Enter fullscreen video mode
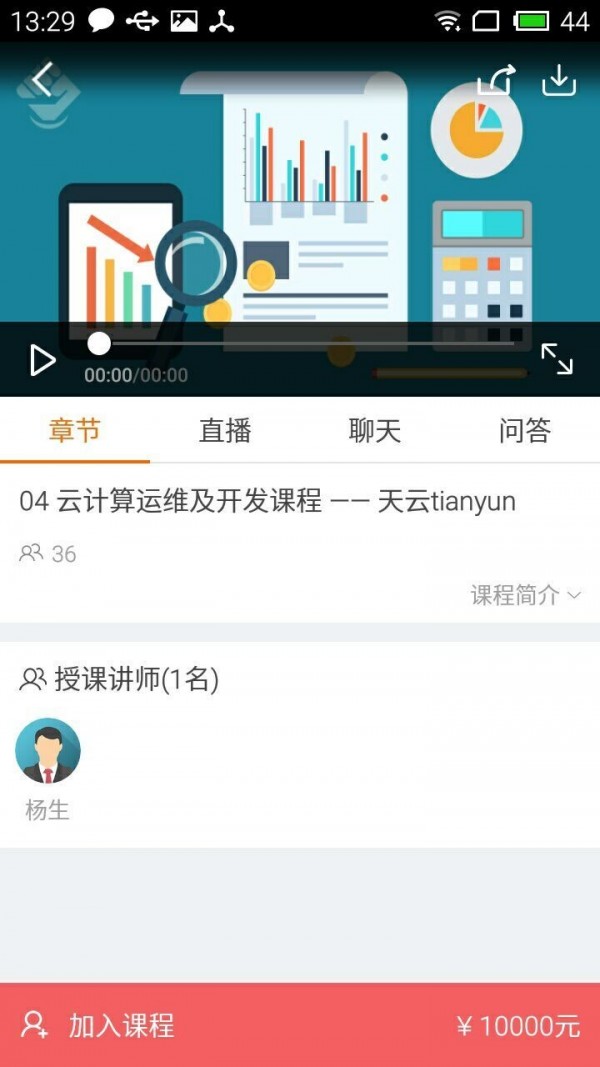600x1067 pixels. pyautogui.click(x=557, y=358)
